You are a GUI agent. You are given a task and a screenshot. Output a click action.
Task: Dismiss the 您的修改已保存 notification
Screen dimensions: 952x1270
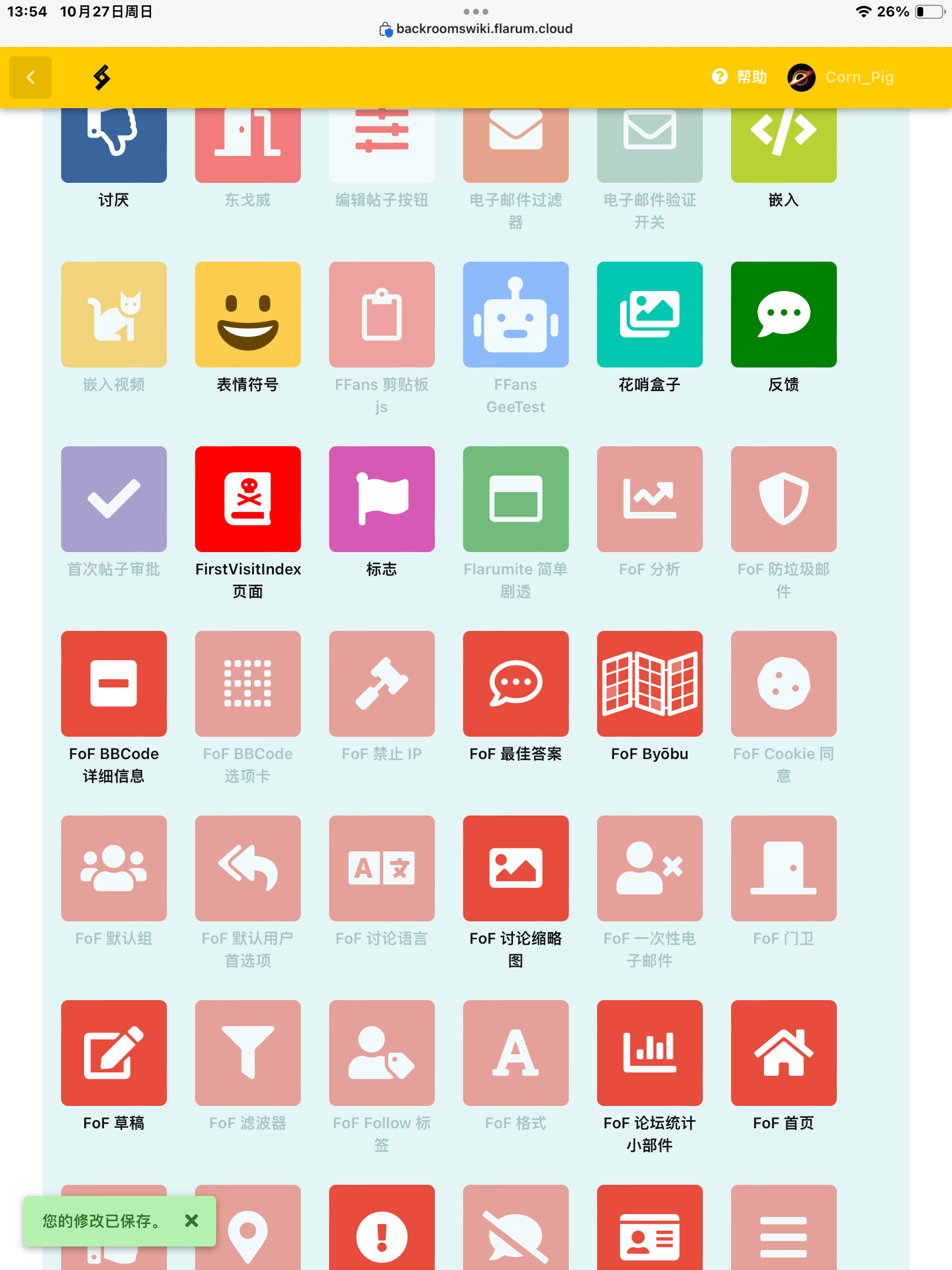[191, 1221]
